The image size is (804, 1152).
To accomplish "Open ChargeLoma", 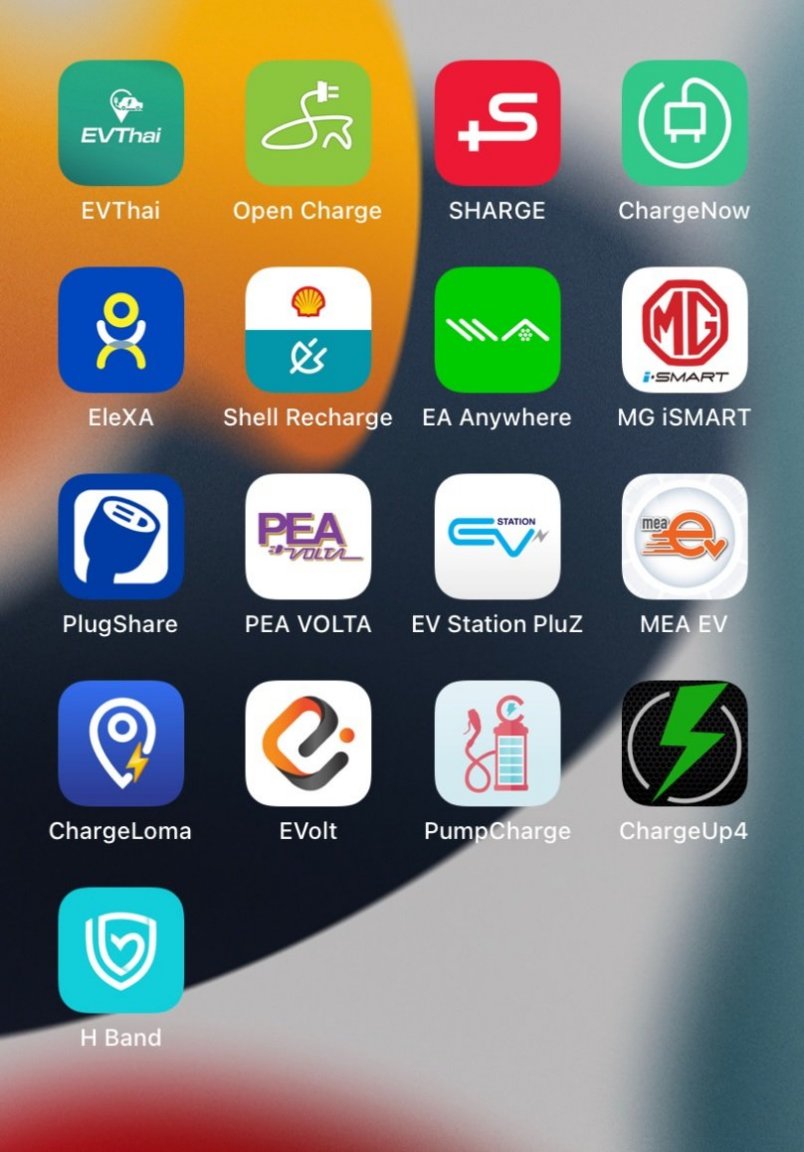I will click(121, 744).
